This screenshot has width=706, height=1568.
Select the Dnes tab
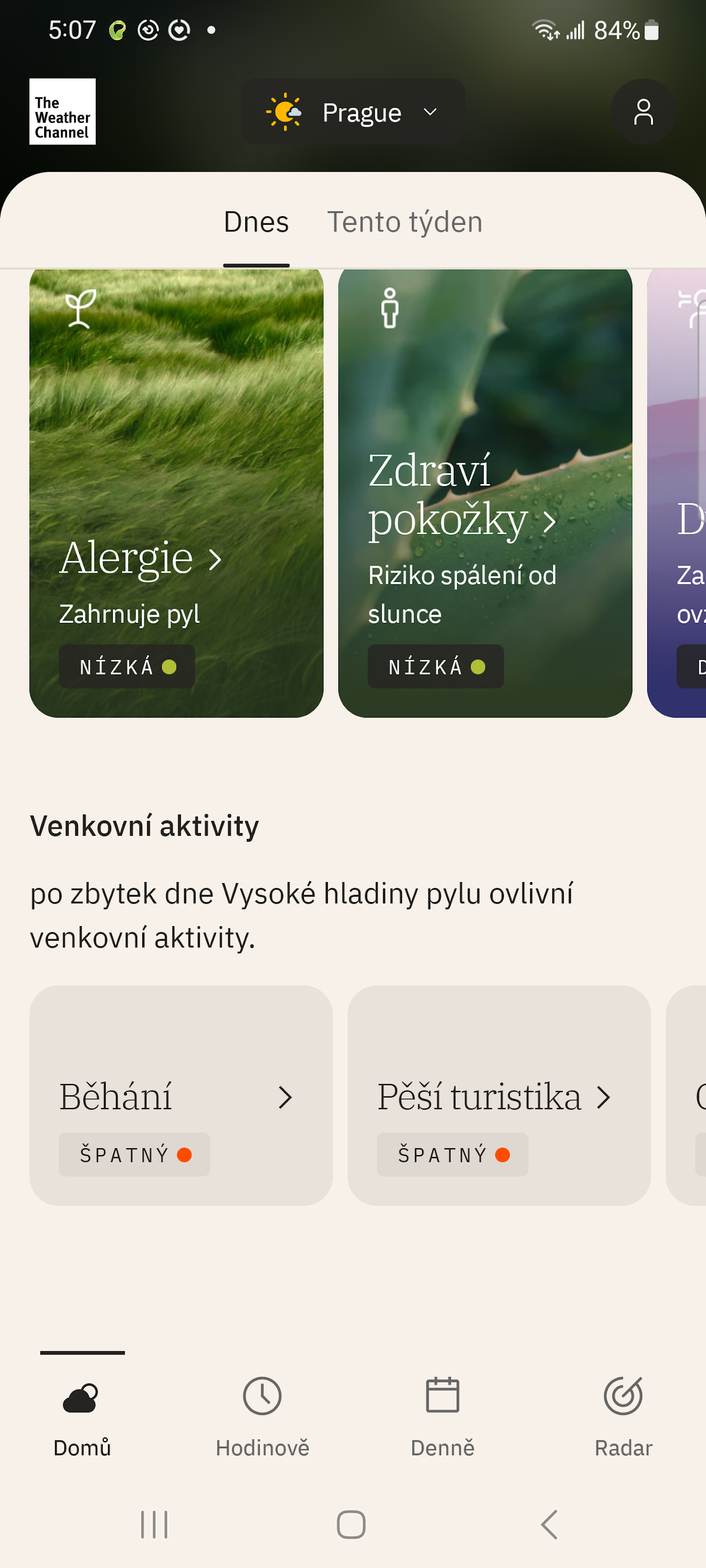tap(256, 222)
